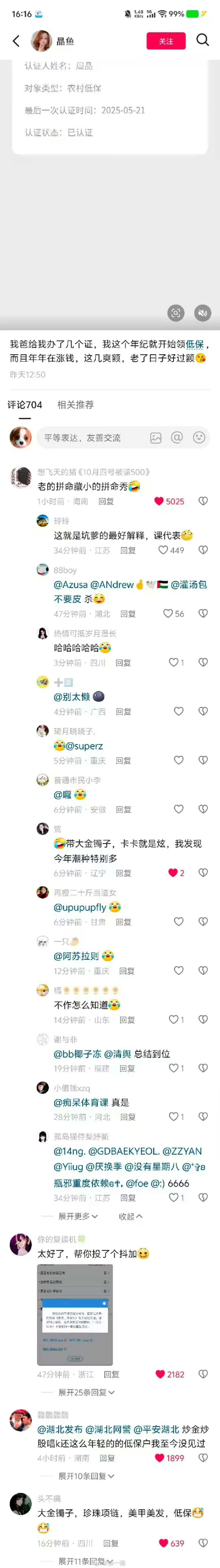Unmute the video sound

coord(202,313)
